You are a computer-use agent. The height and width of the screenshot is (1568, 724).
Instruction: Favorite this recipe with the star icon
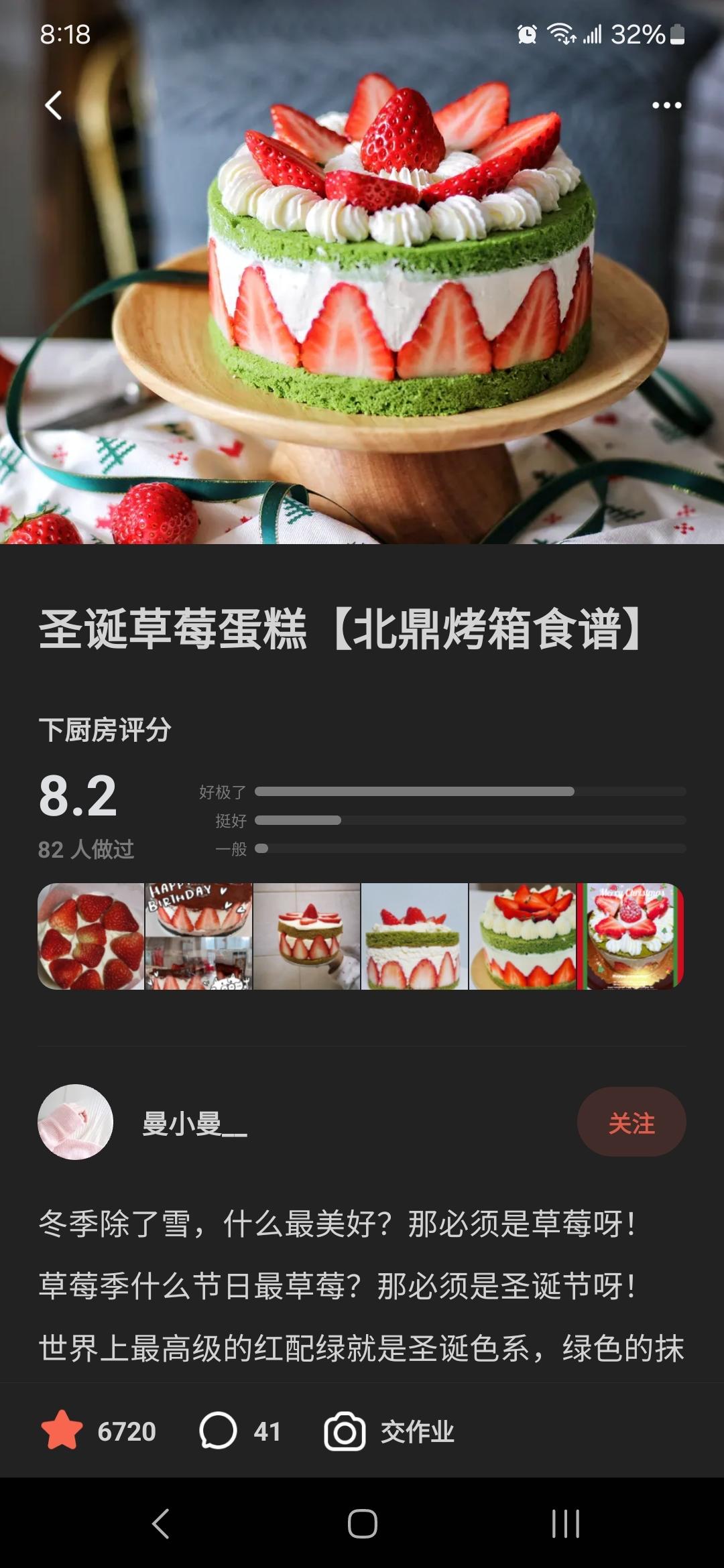62,1431
